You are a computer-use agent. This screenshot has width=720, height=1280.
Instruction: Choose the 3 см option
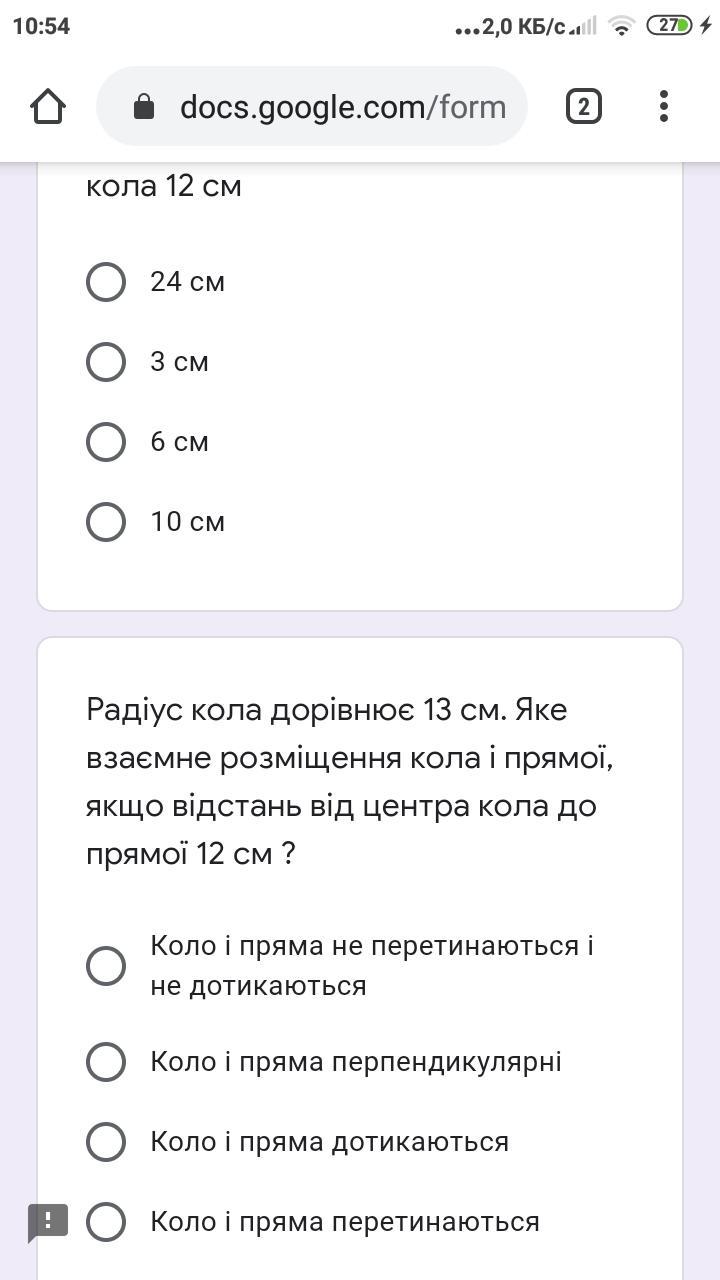[x=106, y=362]
